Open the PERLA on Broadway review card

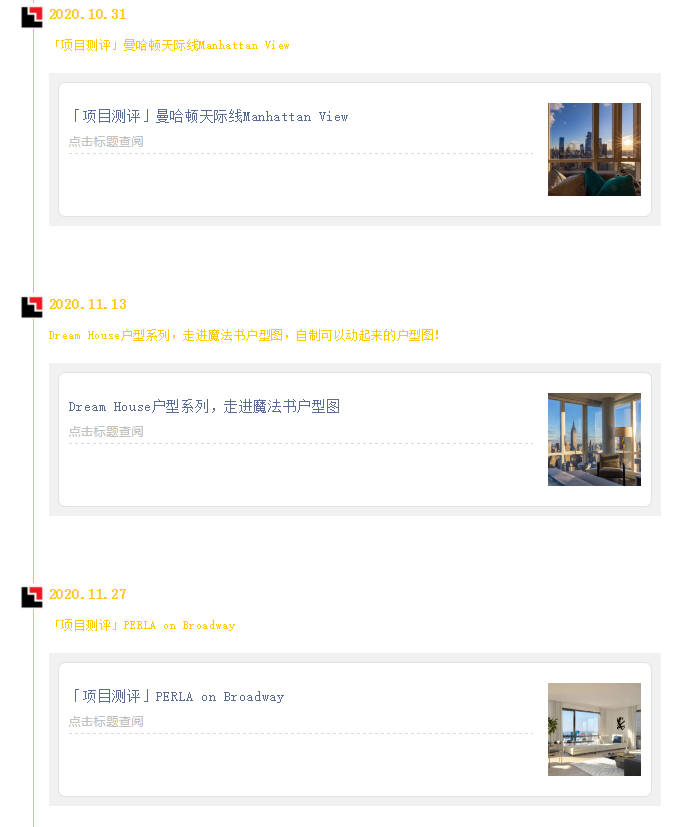click(177, 697)
